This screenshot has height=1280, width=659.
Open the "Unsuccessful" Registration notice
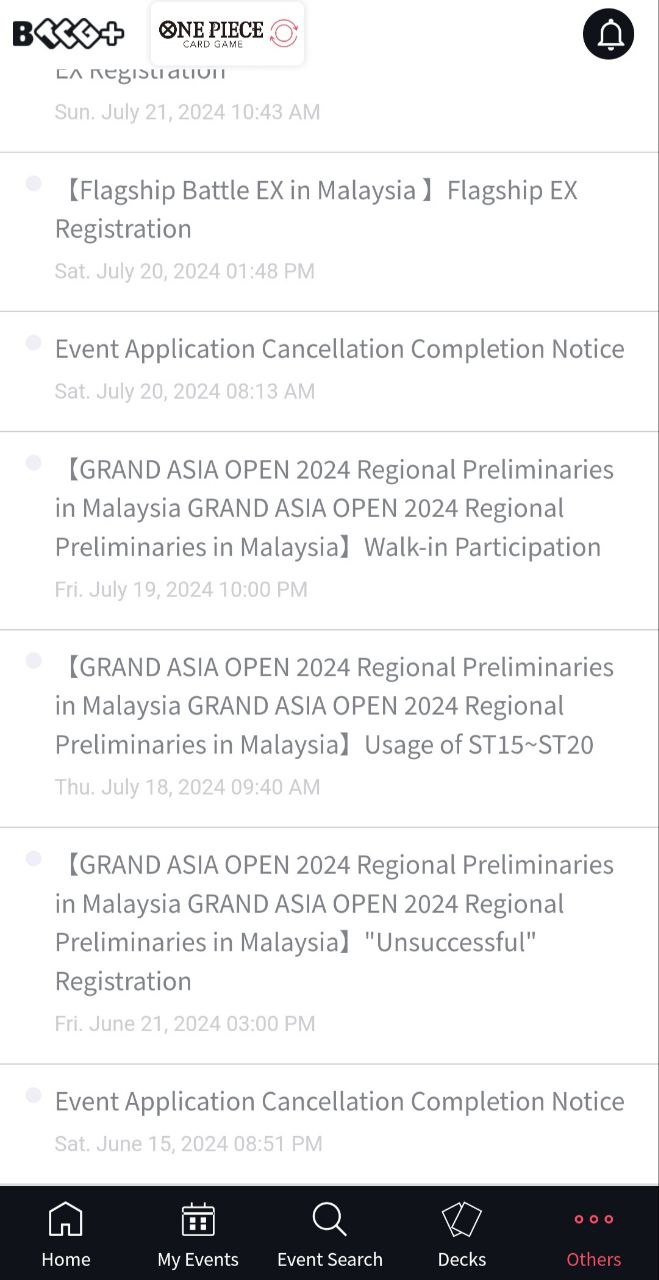(x=334, y=922)
